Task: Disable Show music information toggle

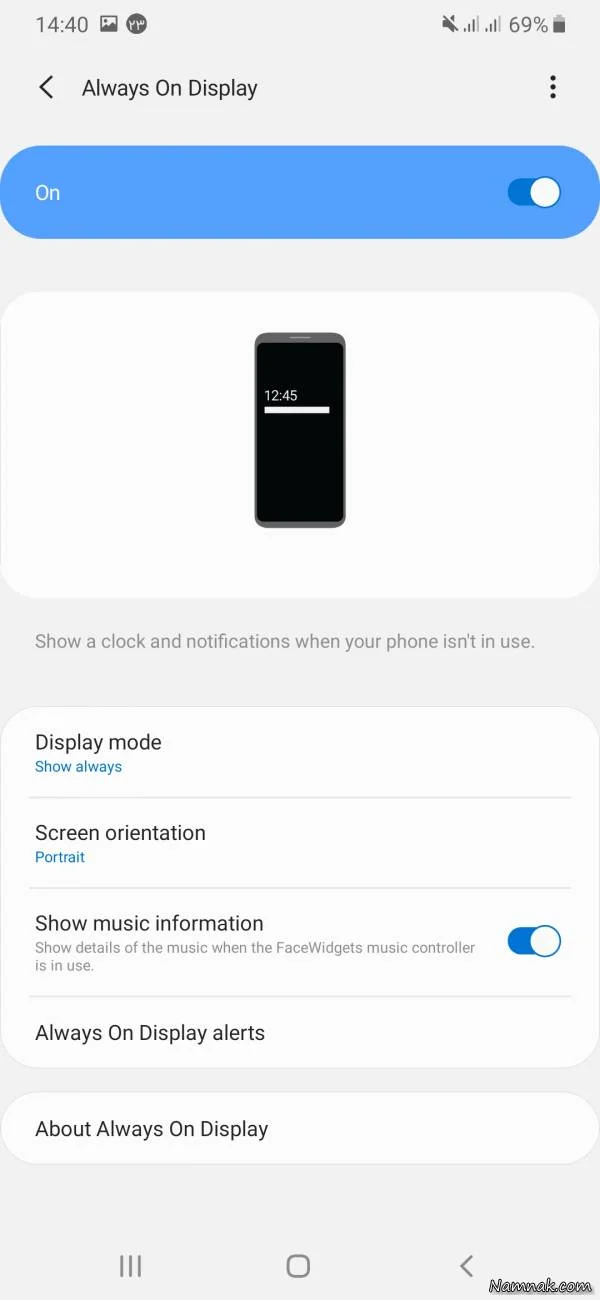Action: (x=534, y=941)
